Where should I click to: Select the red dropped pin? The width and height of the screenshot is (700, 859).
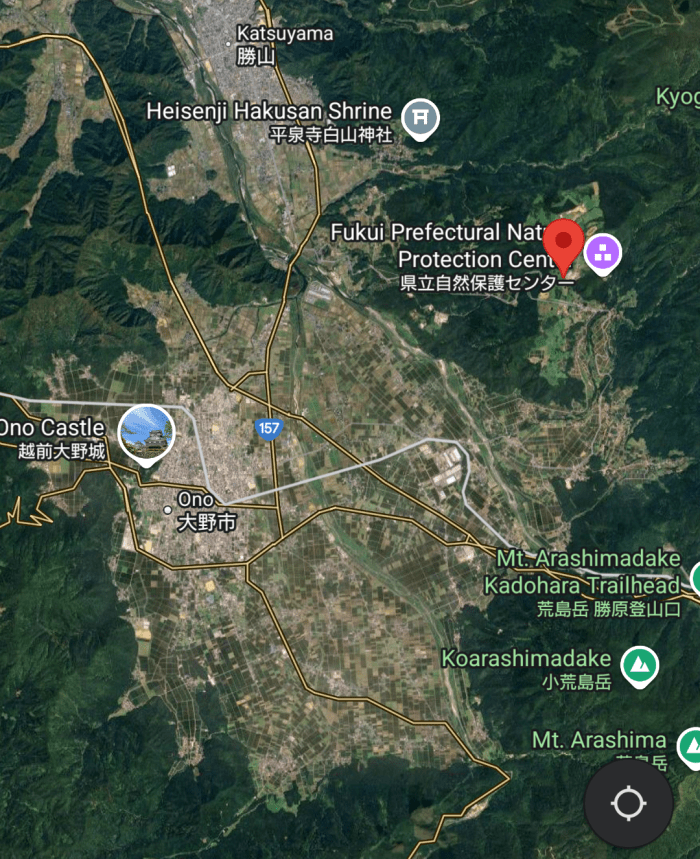(564, 242)
